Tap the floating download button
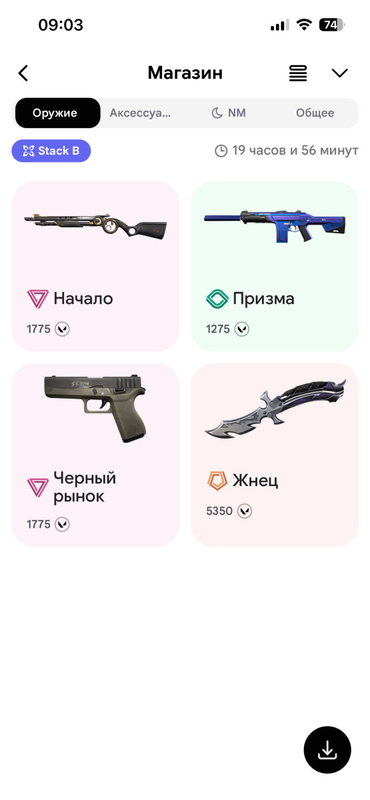The height and width of the screenshot is (800, 370). coord(327,750)
